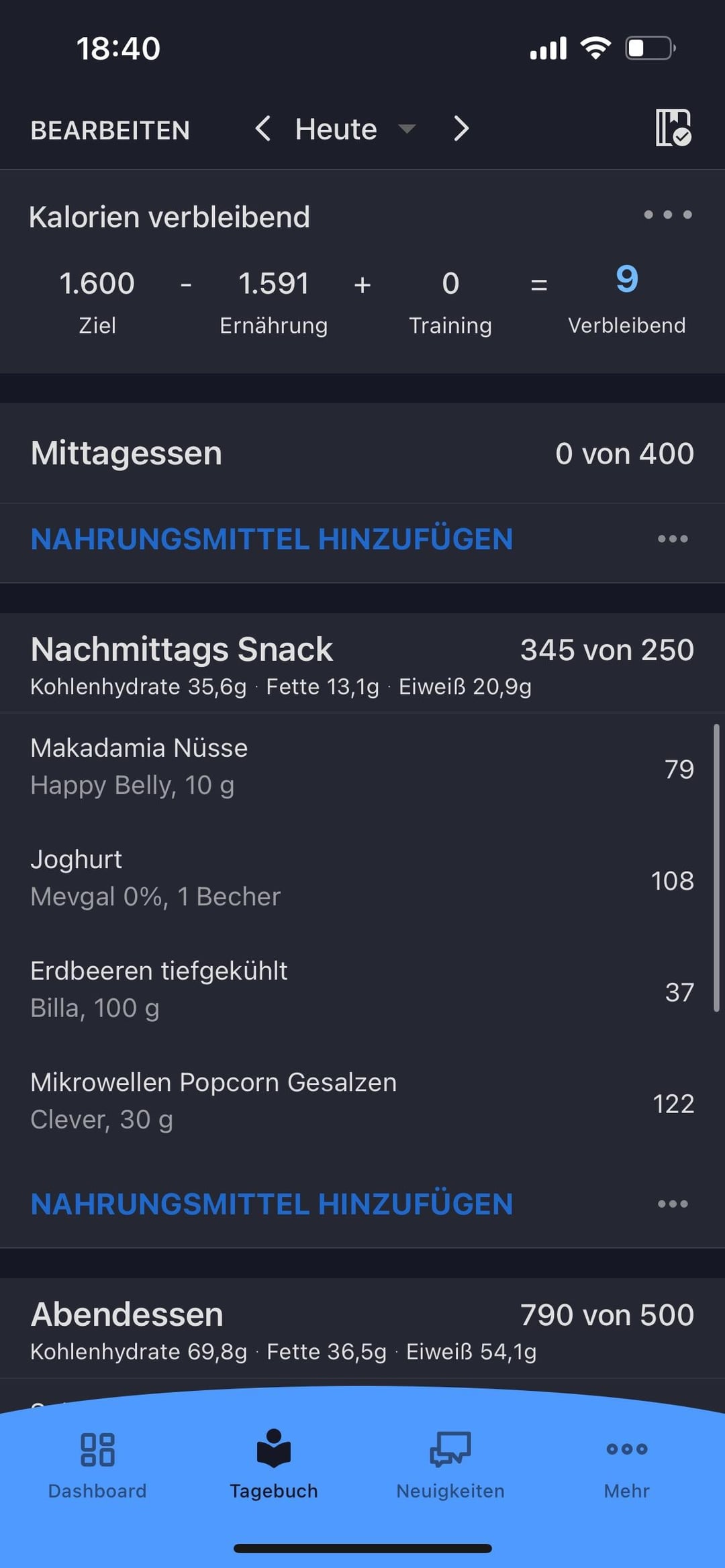Go to the next day
The image size is (725, 1568).
coord(461,128)
